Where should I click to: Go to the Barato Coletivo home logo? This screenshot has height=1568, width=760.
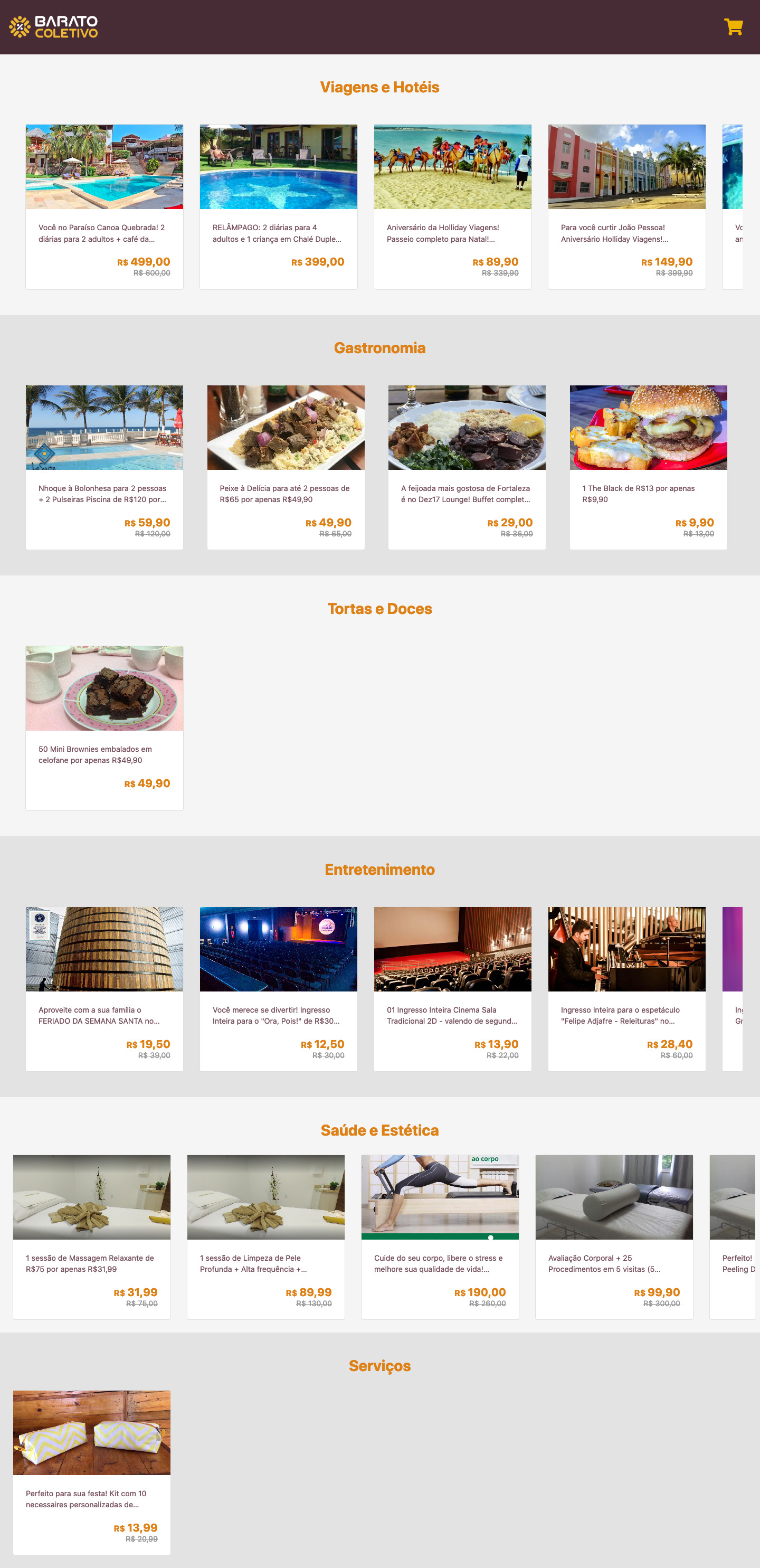[53, 27]
